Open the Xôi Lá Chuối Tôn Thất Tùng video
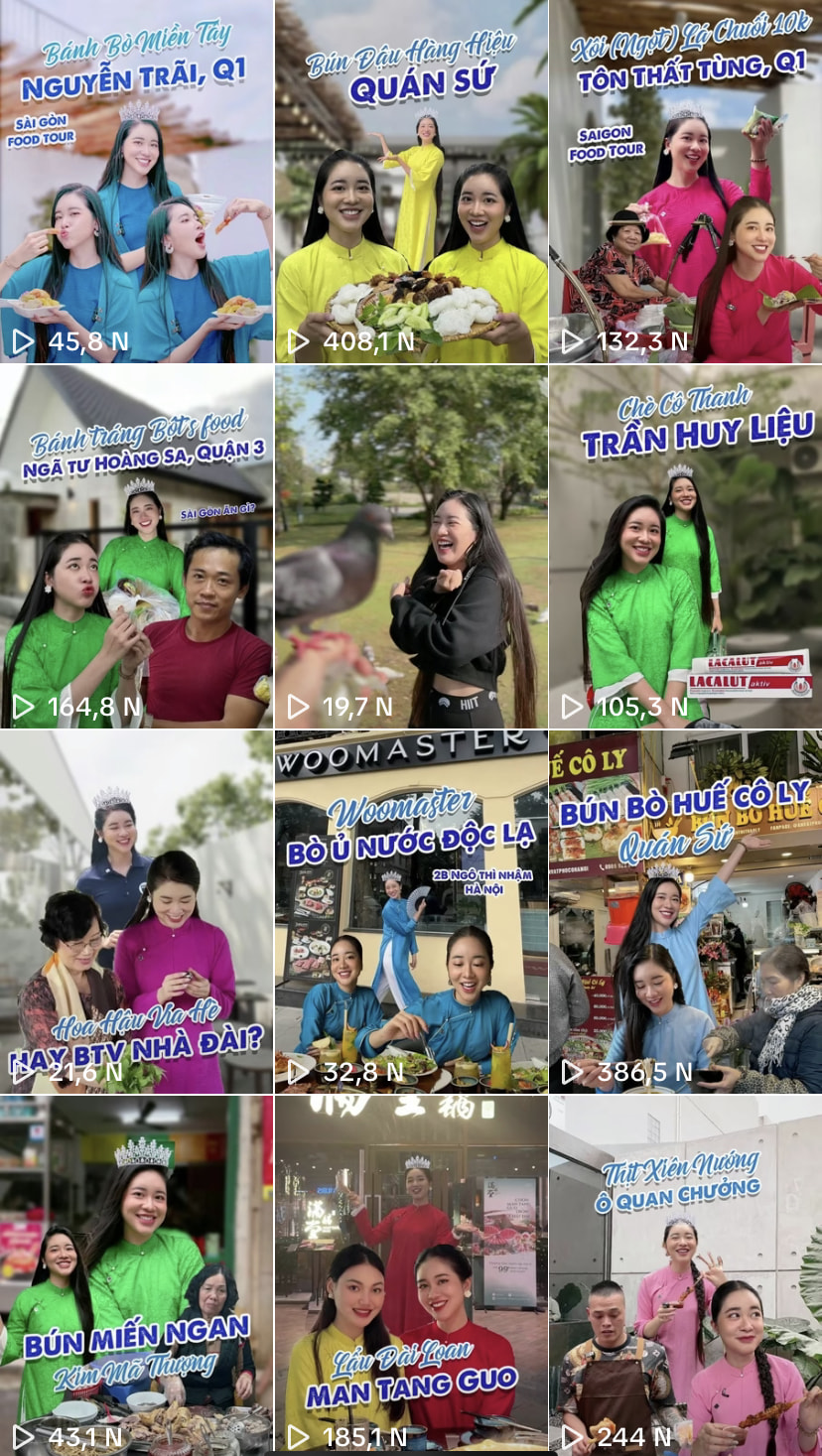This screenshot has width=822, height=1456. pos(685,181)
